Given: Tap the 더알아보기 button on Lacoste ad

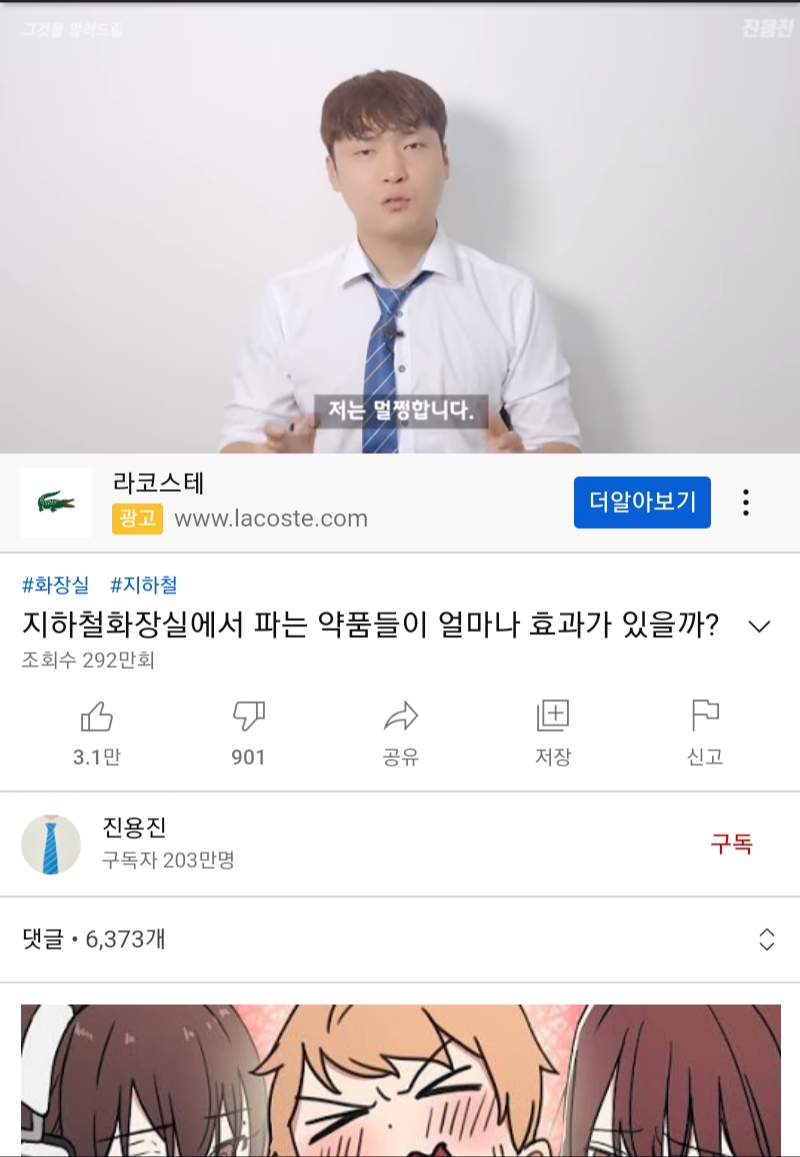Looking at the screenshot, I should (642, 502).
